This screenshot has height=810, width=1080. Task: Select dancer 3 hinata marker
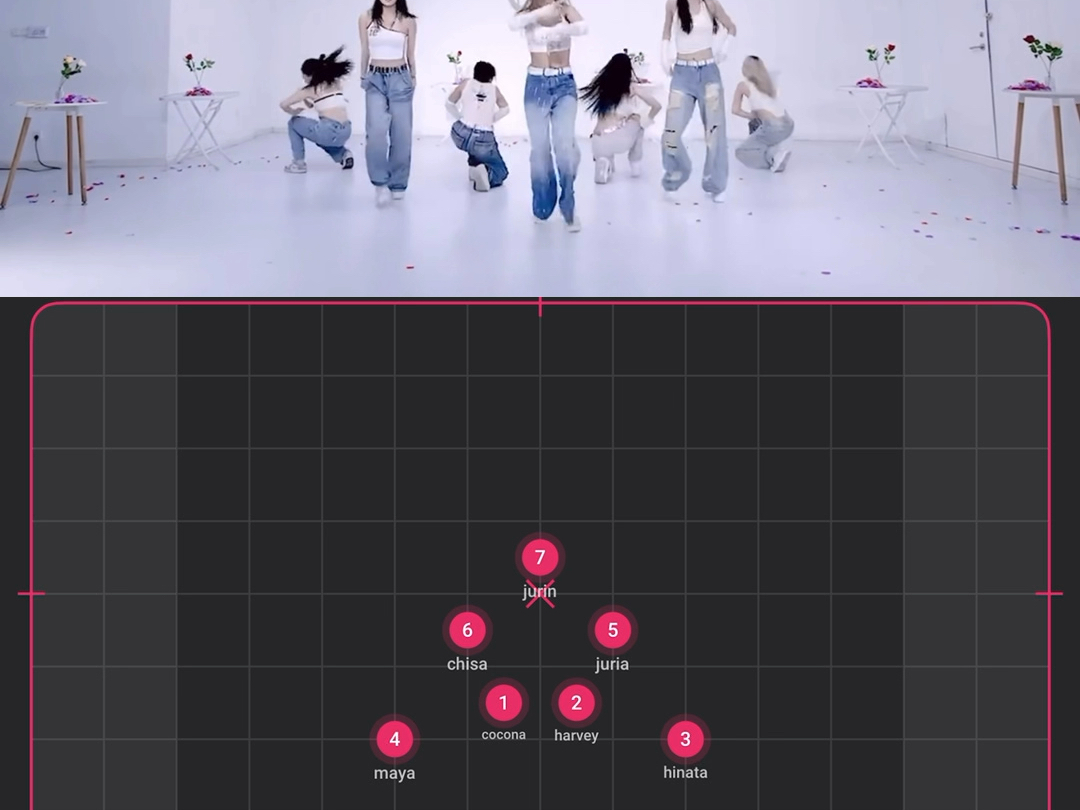tap(685, 739)
